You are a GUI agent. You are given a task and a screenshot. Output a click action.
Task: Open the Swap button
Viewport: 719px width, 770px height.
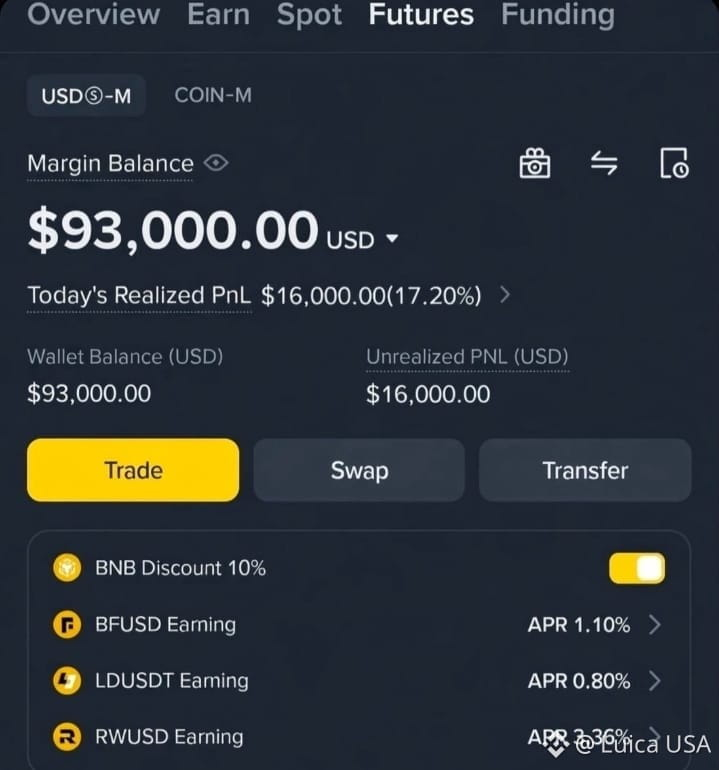(359, 470)
